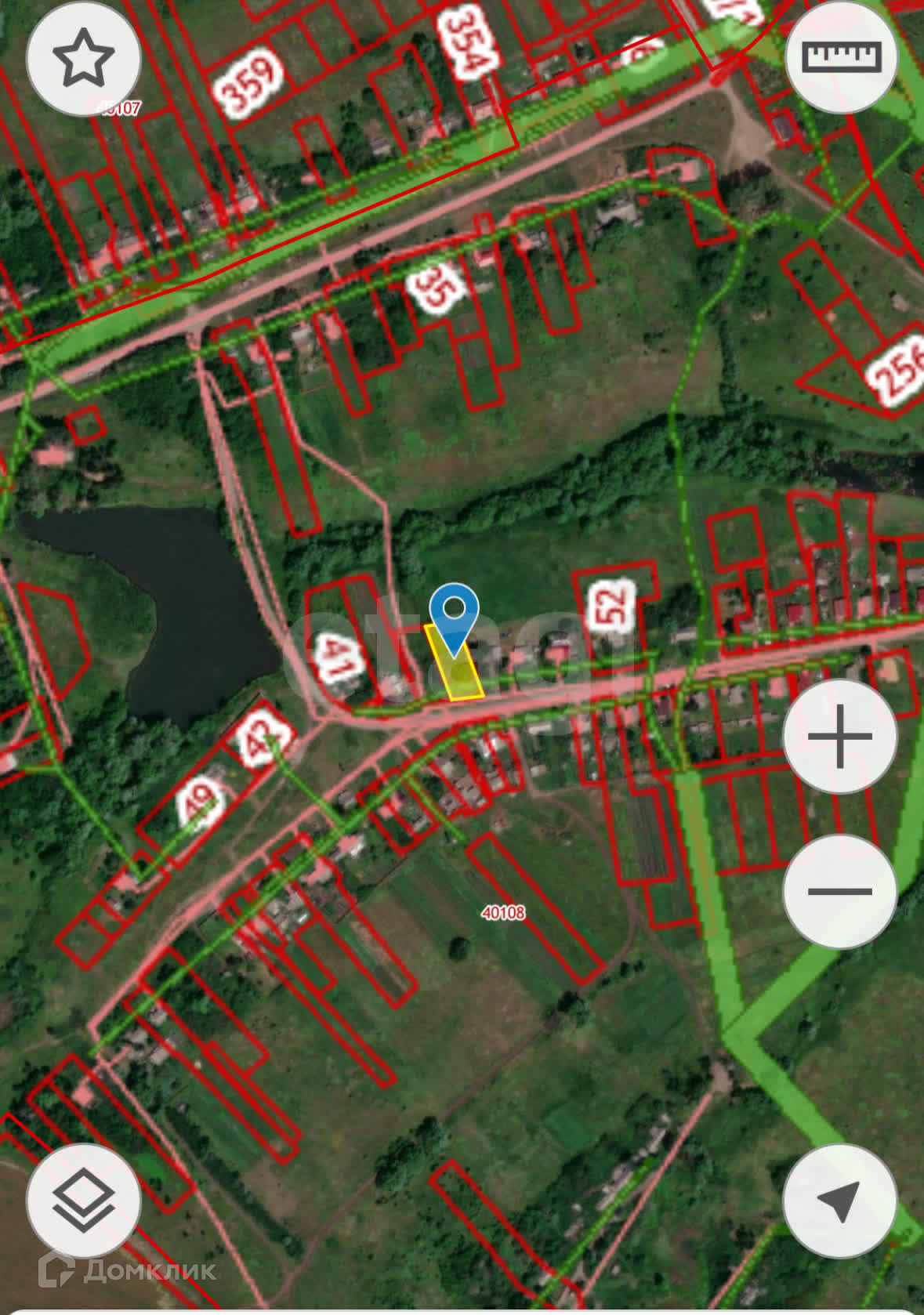Viewport: 924px width, 1315px height.
Task: Add this place to favorites with star
Action: (83, 59)
